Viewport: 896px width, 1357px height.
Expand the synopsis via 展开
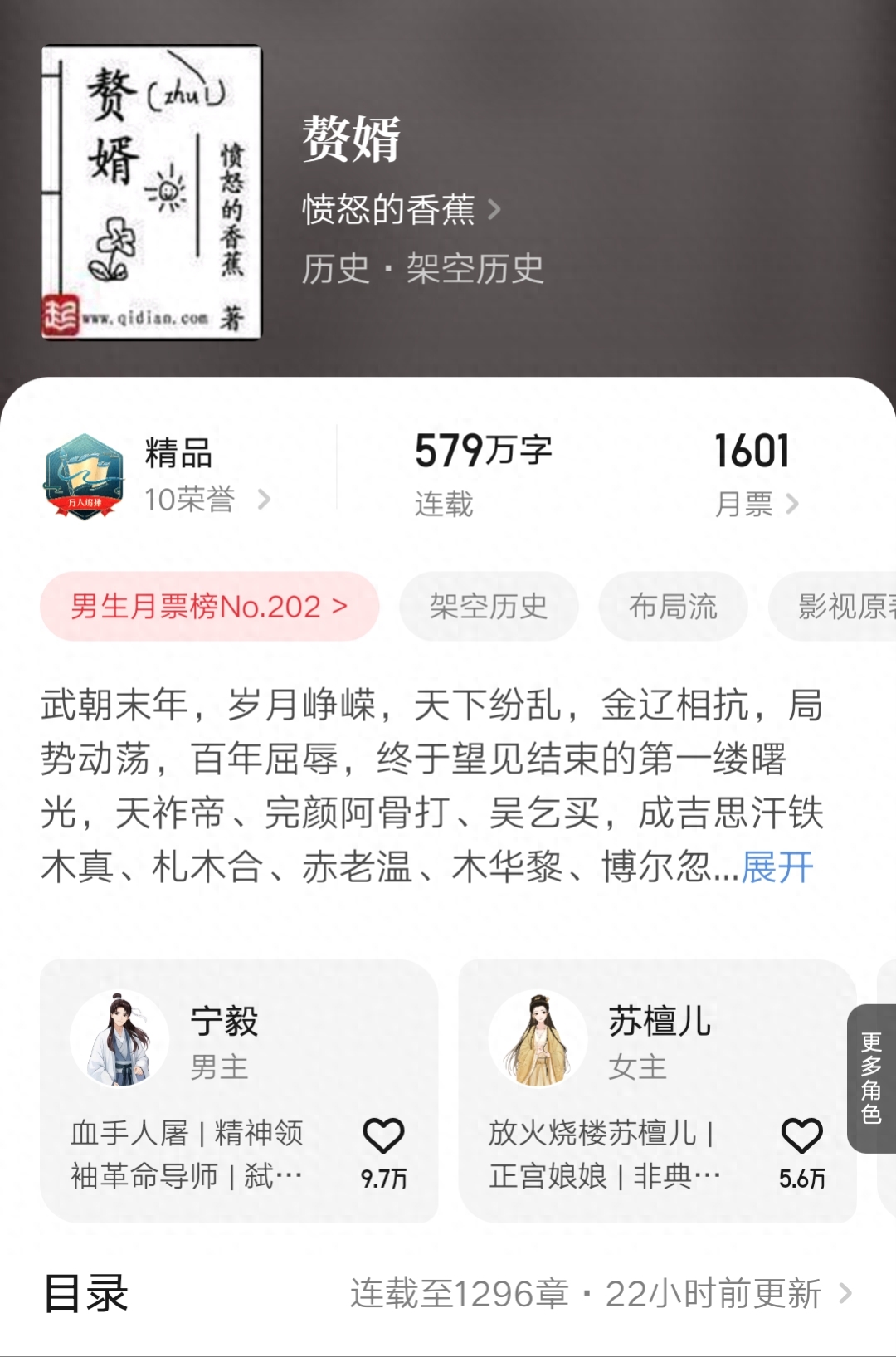pyautogui.click(x=774, y=866)
